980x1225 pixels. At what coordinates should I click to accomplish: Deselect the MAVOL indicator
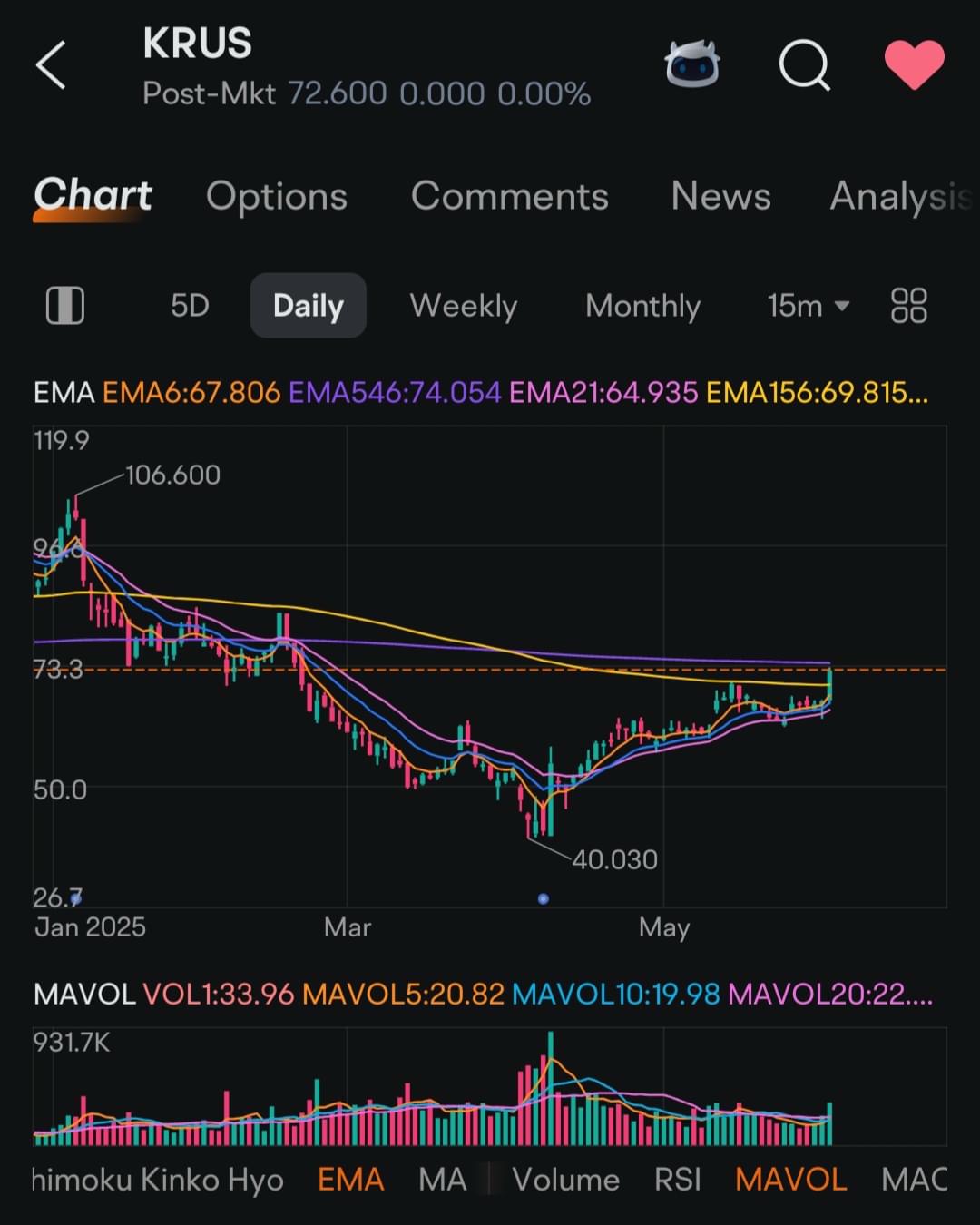[x=790, y=1180]
